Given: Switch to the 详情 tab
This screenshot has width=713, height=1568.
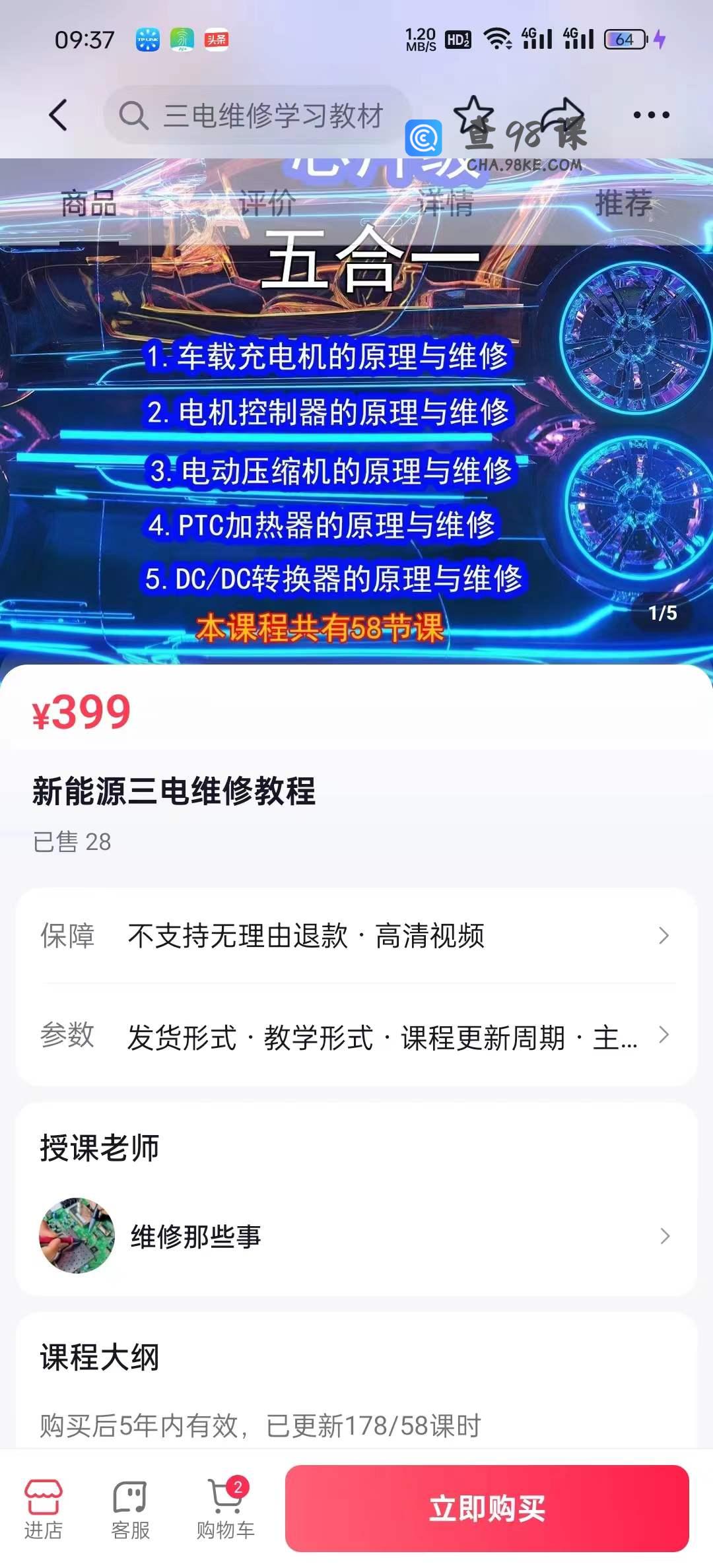Looking at the screenshot, I should 446,203.
